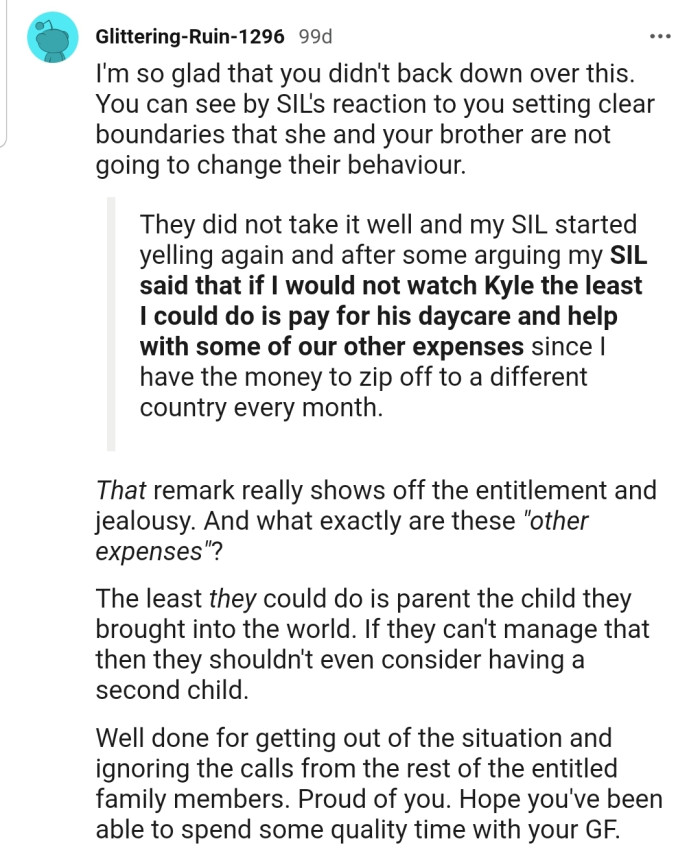Open Glittering-Ruin-1296's user profile

click(x=192, y=37)
